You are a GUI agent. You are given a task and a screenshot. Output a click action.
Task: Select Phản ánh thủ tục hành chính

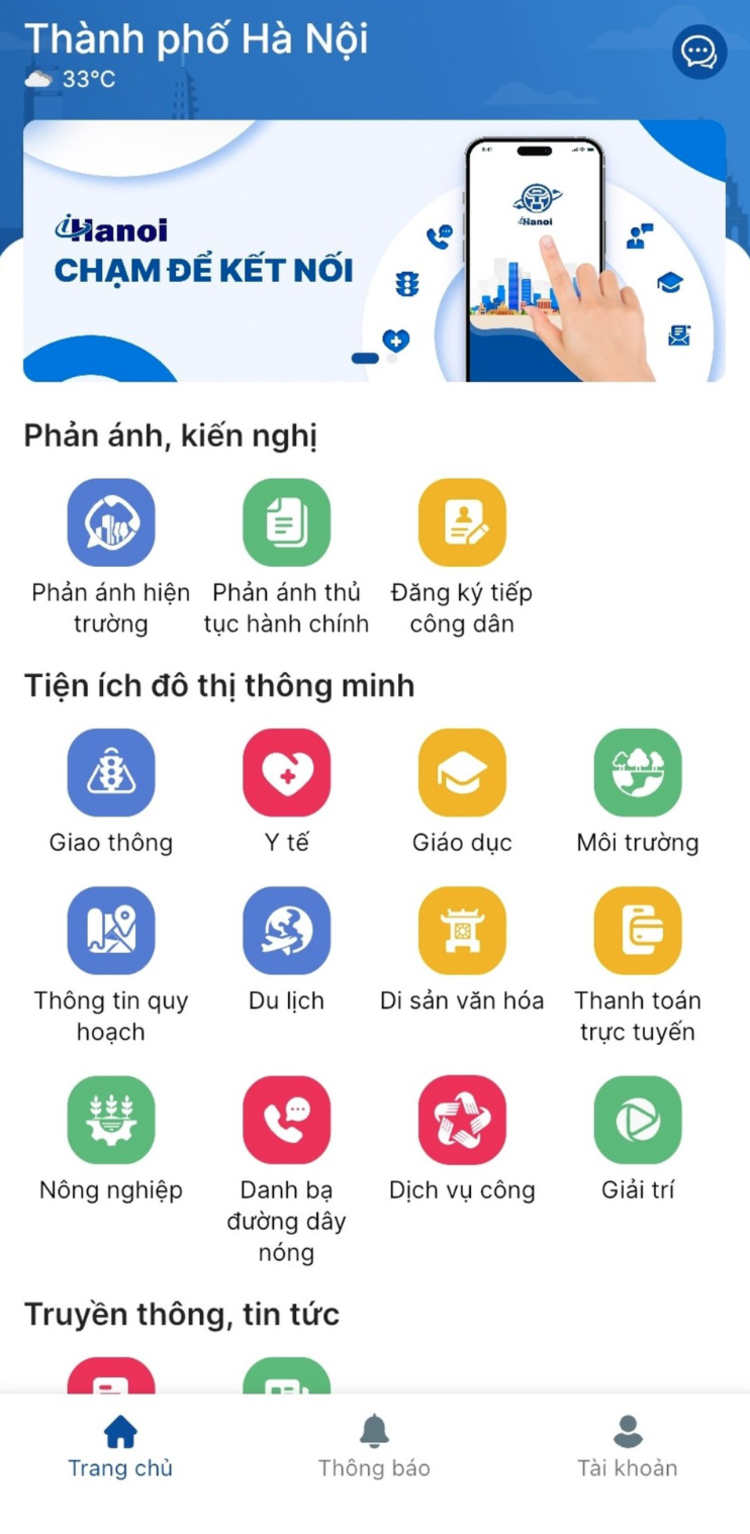click(286, 522)
